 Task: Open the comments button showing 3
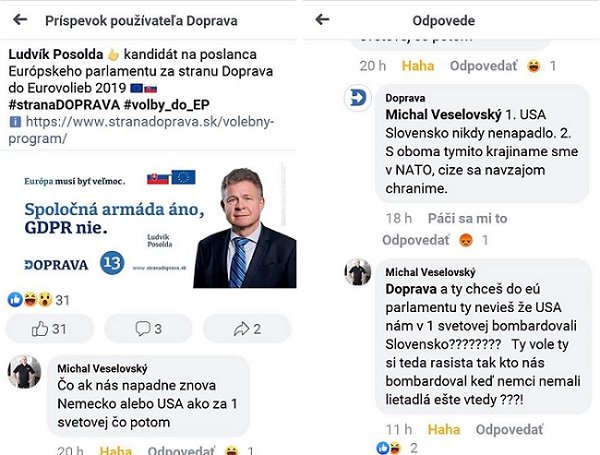click(148, 328)
